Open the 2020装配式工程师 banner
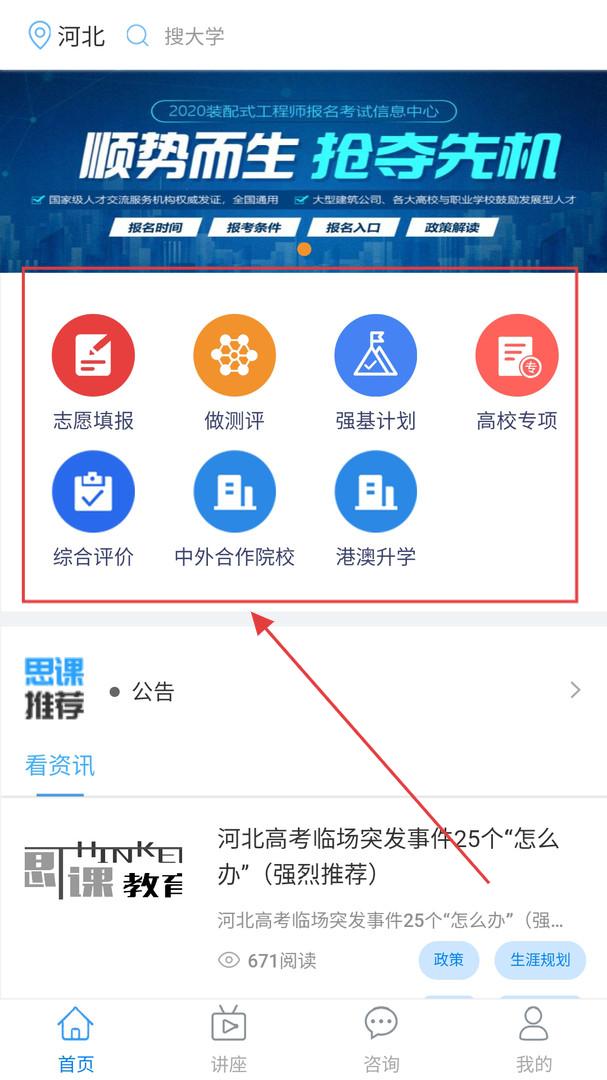The height and width of the screenshot is (1080, 607). point(303,171)
